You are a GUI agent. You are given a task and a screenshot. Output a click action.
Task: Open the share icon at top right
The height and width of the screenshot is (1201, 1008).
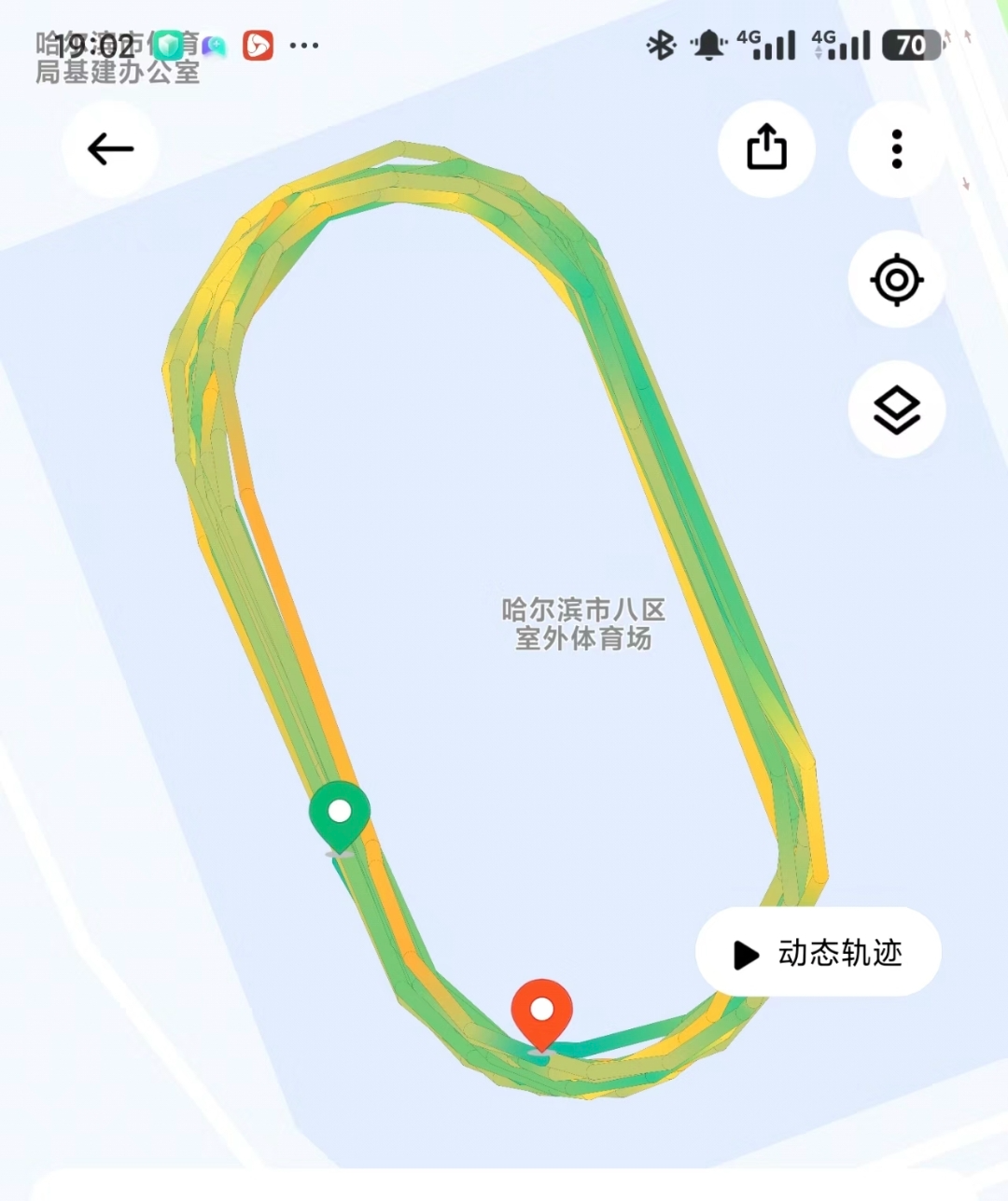click(x=765, y=148)
